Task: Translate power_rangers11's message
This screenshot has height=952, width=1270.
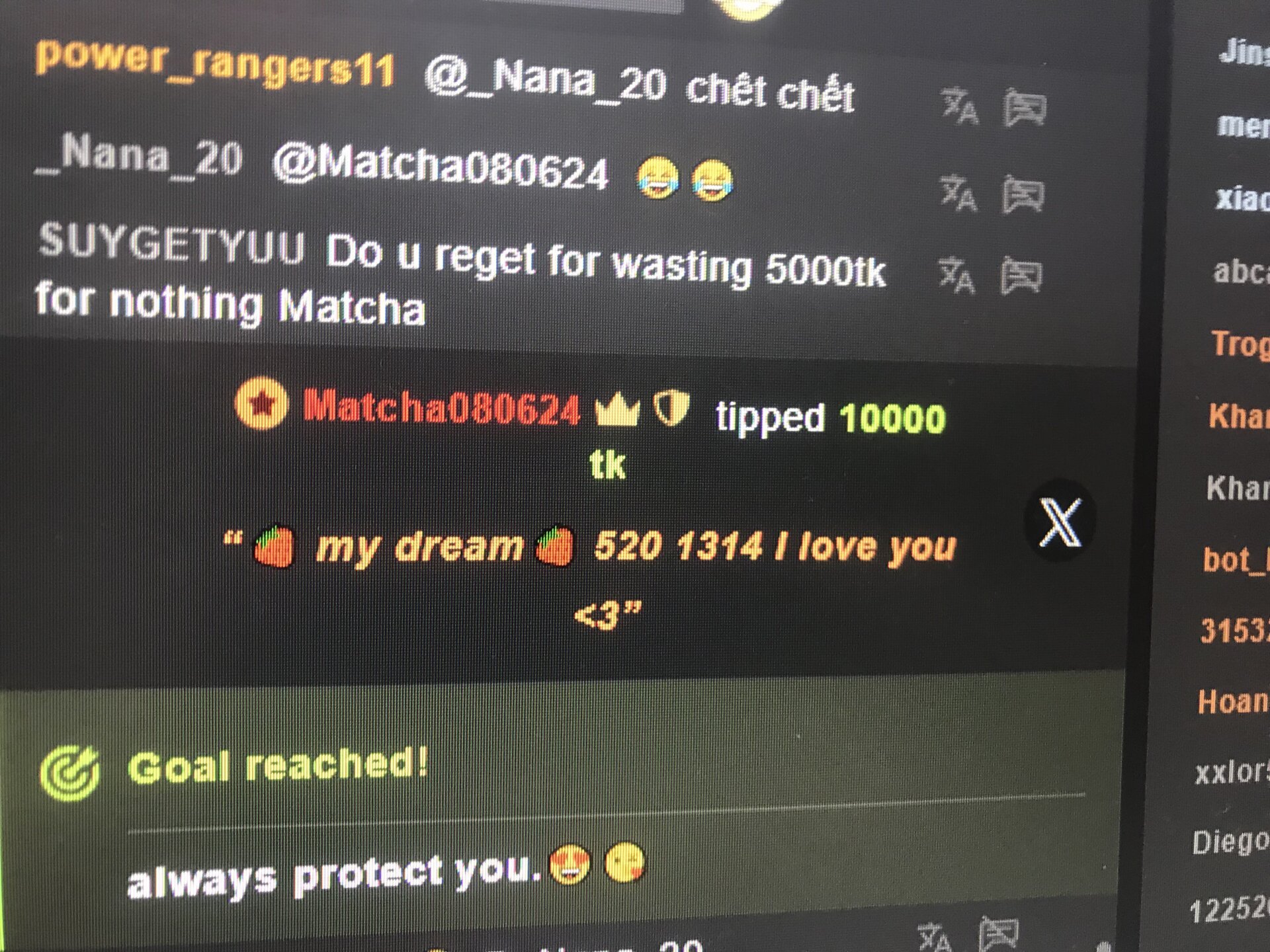Action: pyautogui.click(x=959, y=106)
